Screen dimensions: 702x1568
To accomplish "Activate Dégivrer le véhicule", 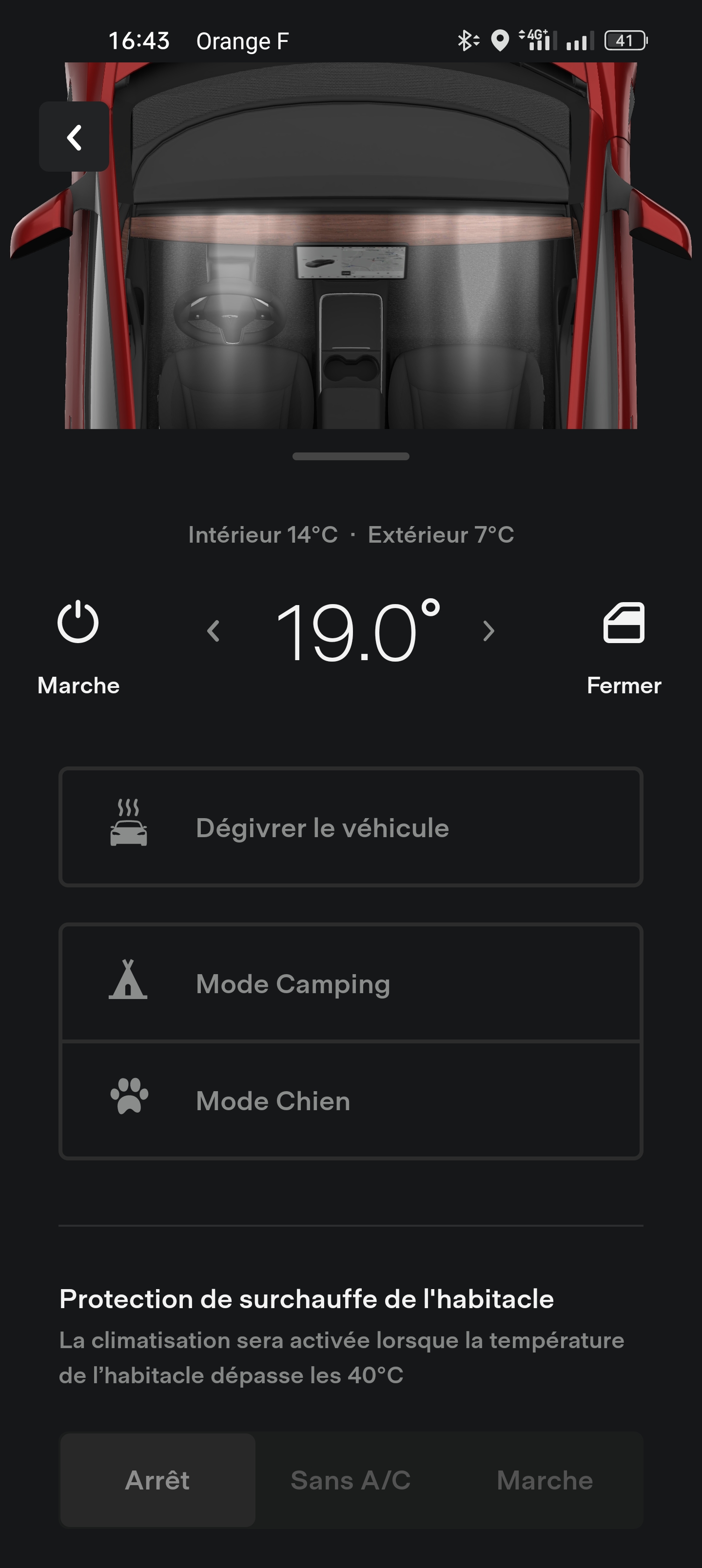I will click(351, 827).
